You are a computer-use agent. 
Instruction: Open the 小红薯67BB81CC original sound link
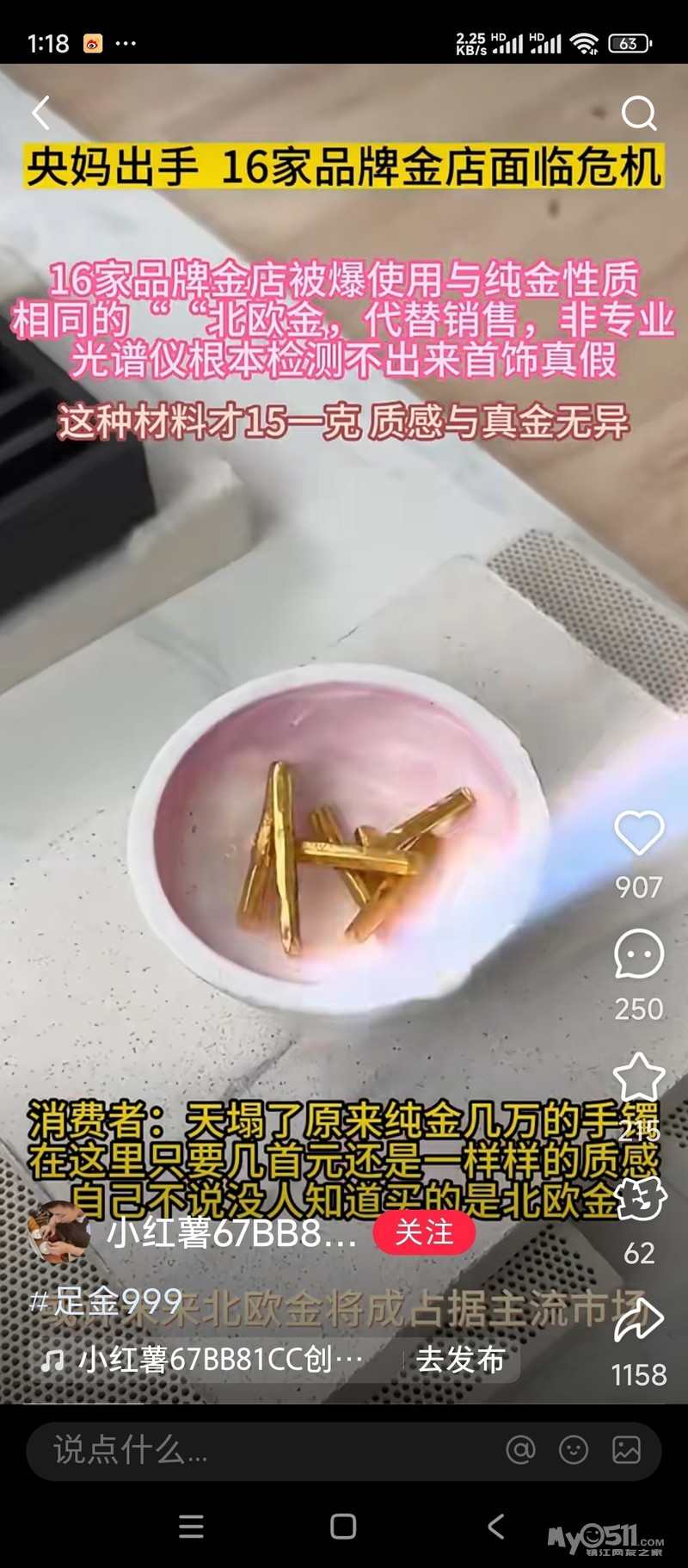coord(203,1360)
